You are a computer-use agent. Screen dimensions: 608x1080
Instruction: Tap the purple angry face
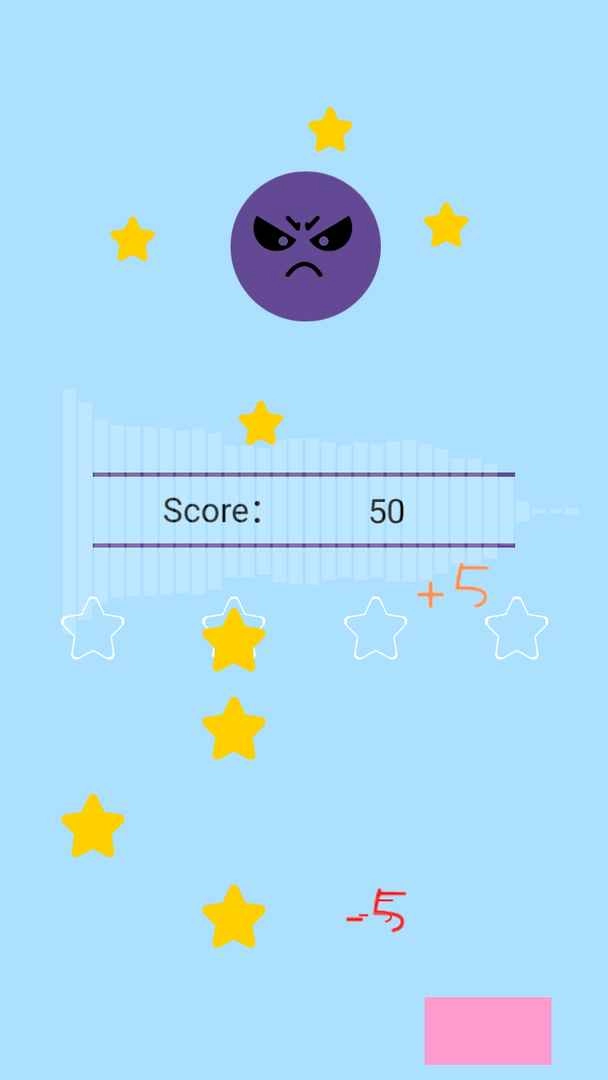tap(305, 246)
